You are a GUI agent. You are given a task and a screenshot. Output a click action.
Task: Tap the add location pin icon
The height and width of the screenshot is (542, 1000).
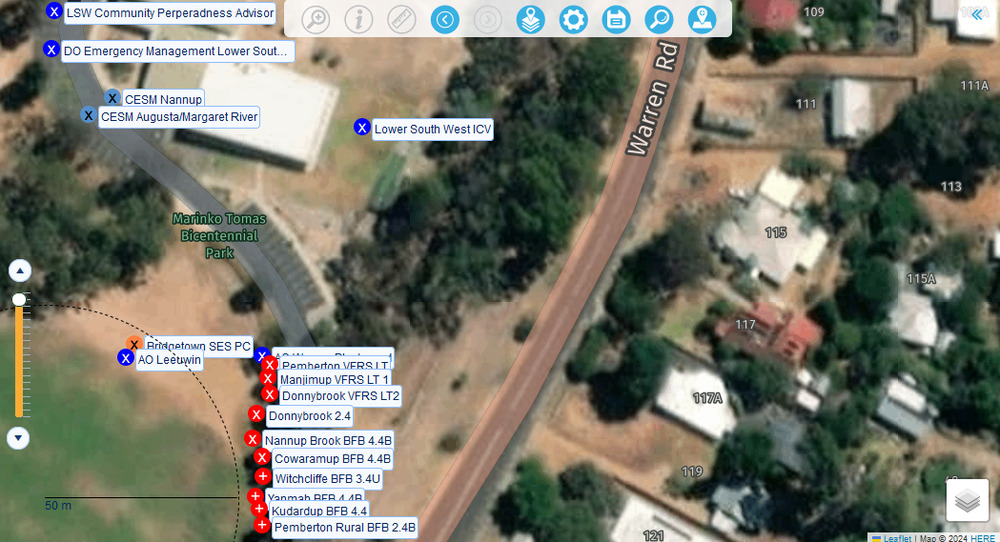click(x=702, y=19)
